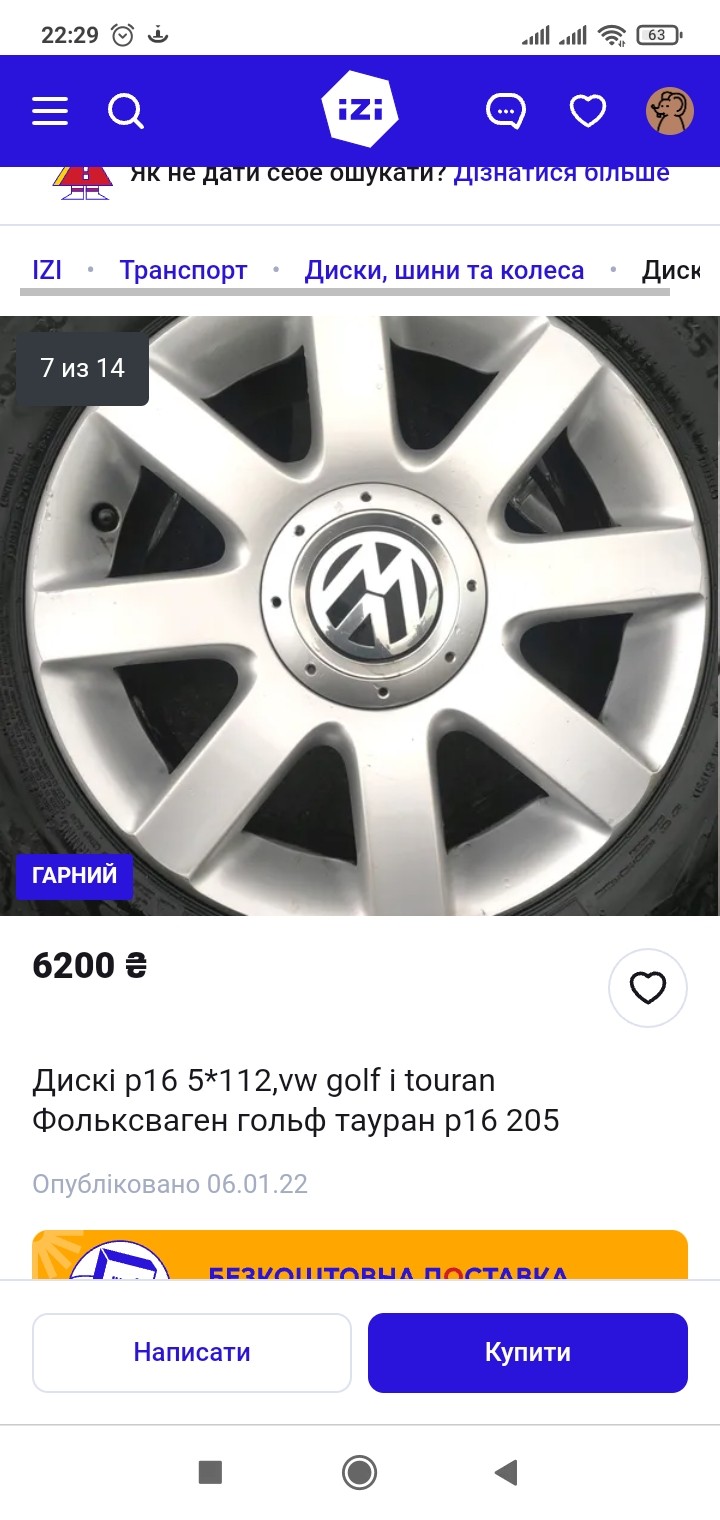
Task: Open the messages chat icon
Action: [506, 111]
